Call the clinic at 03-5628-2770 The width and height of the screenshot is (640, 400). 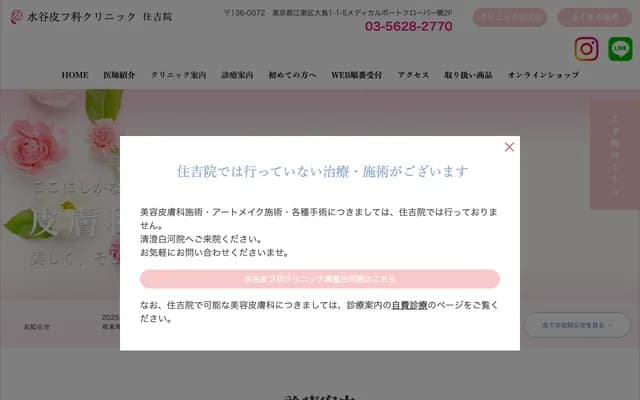(408, 26)
